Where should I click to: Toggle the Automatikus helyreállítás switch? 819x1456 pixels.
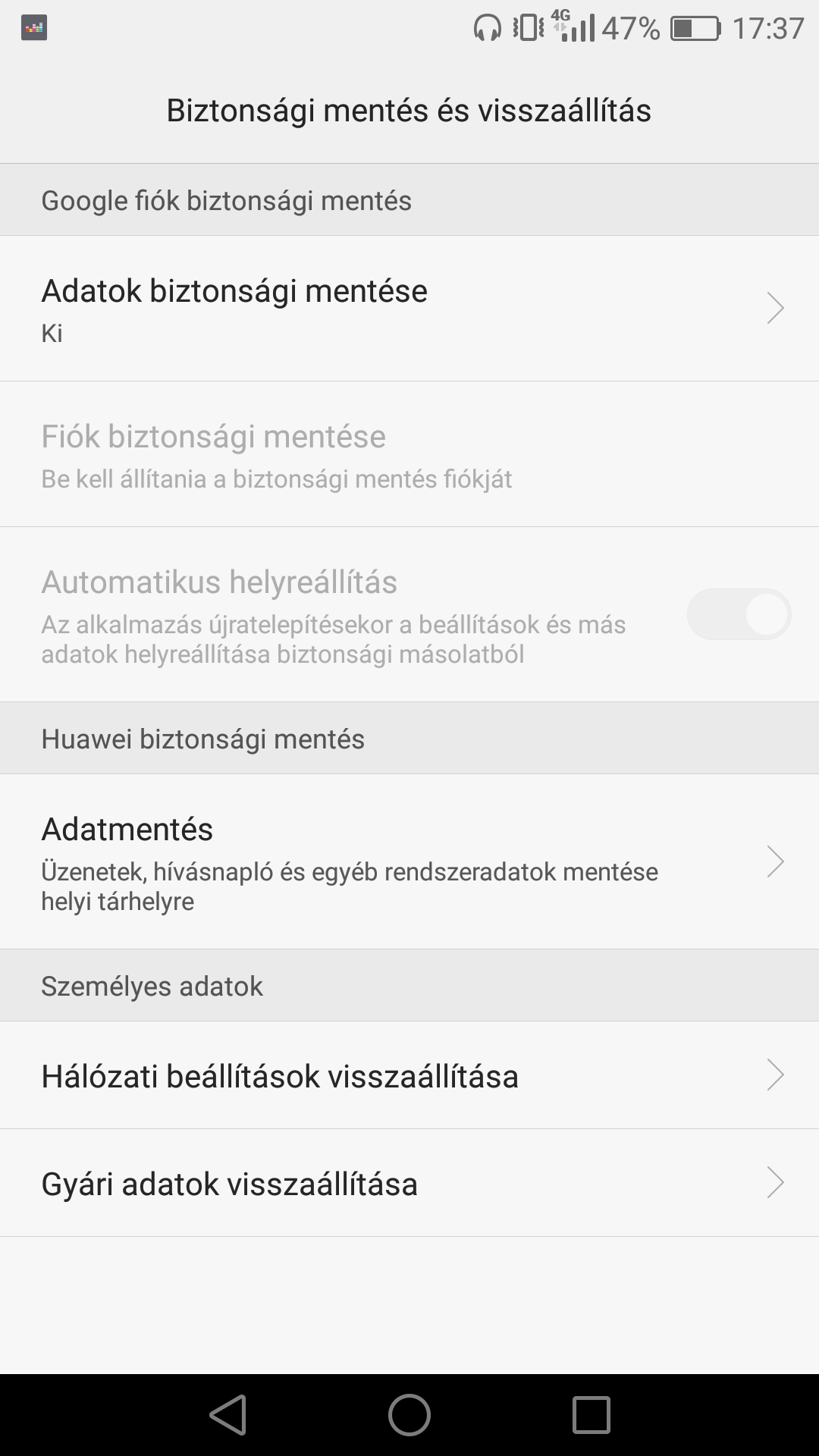[739, 614]
